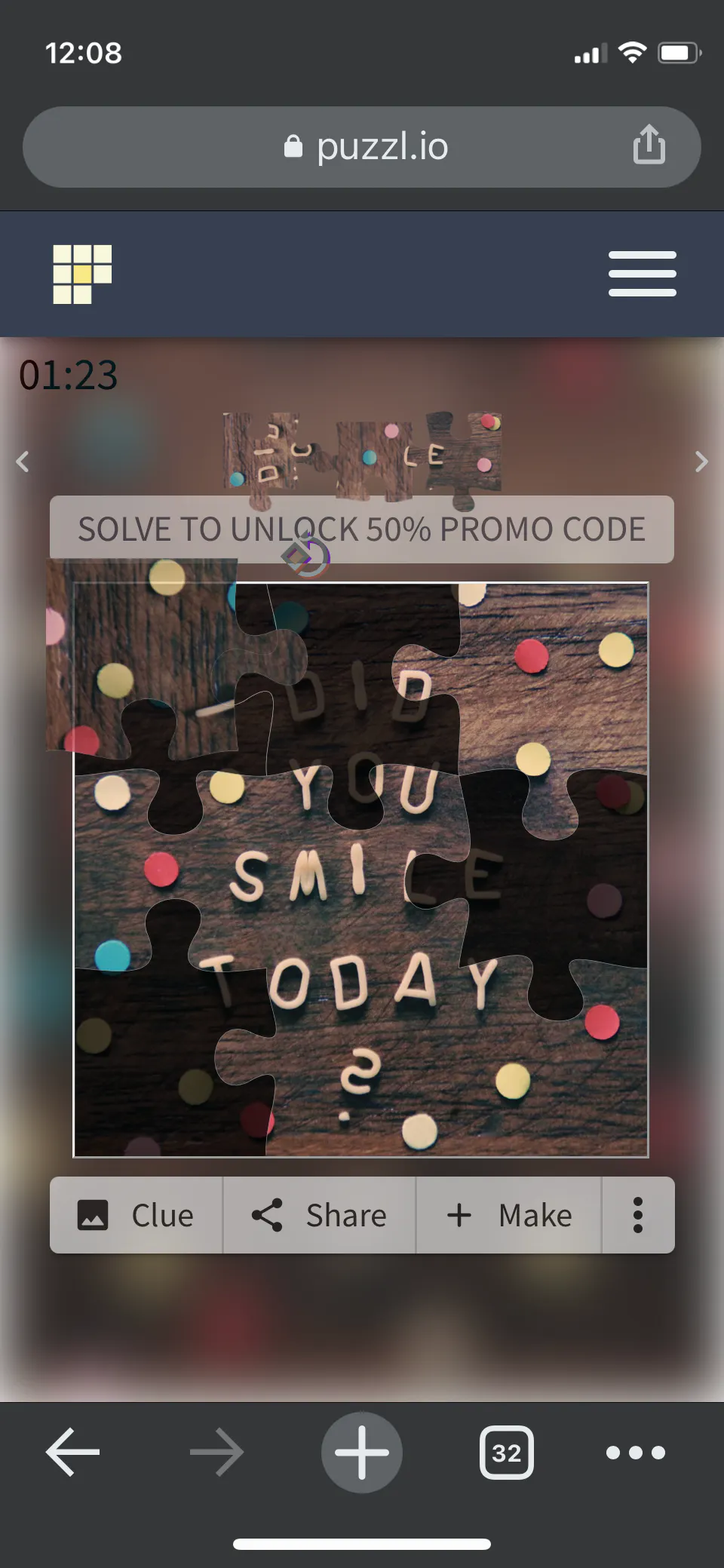The height and width of the screenshot is (1568, 724).
Task: View the 32 open tabs
Action: click(506, 1452)
